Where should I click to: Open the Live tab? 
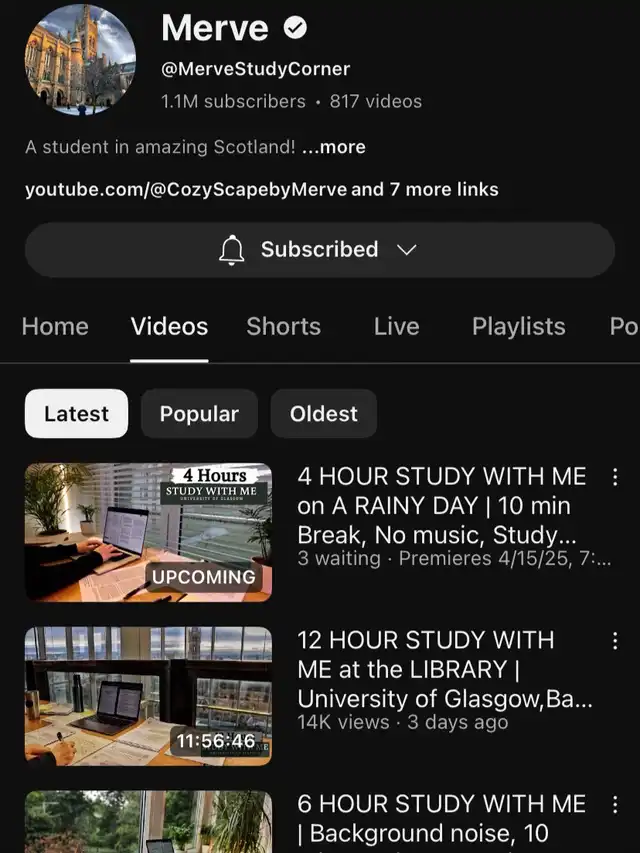(x=396, y=327)
